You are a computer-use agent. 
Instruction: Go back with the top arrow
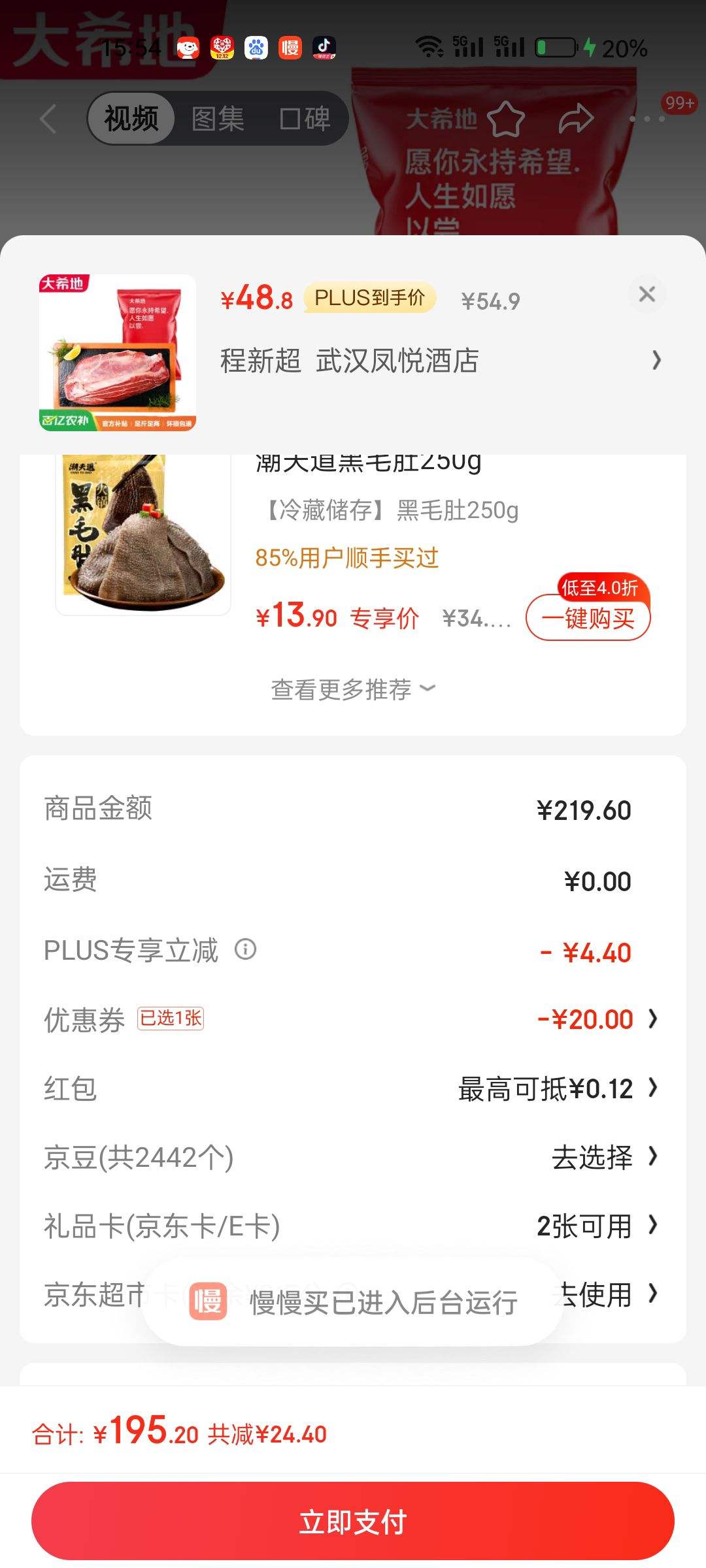click(x=48, y=119)
